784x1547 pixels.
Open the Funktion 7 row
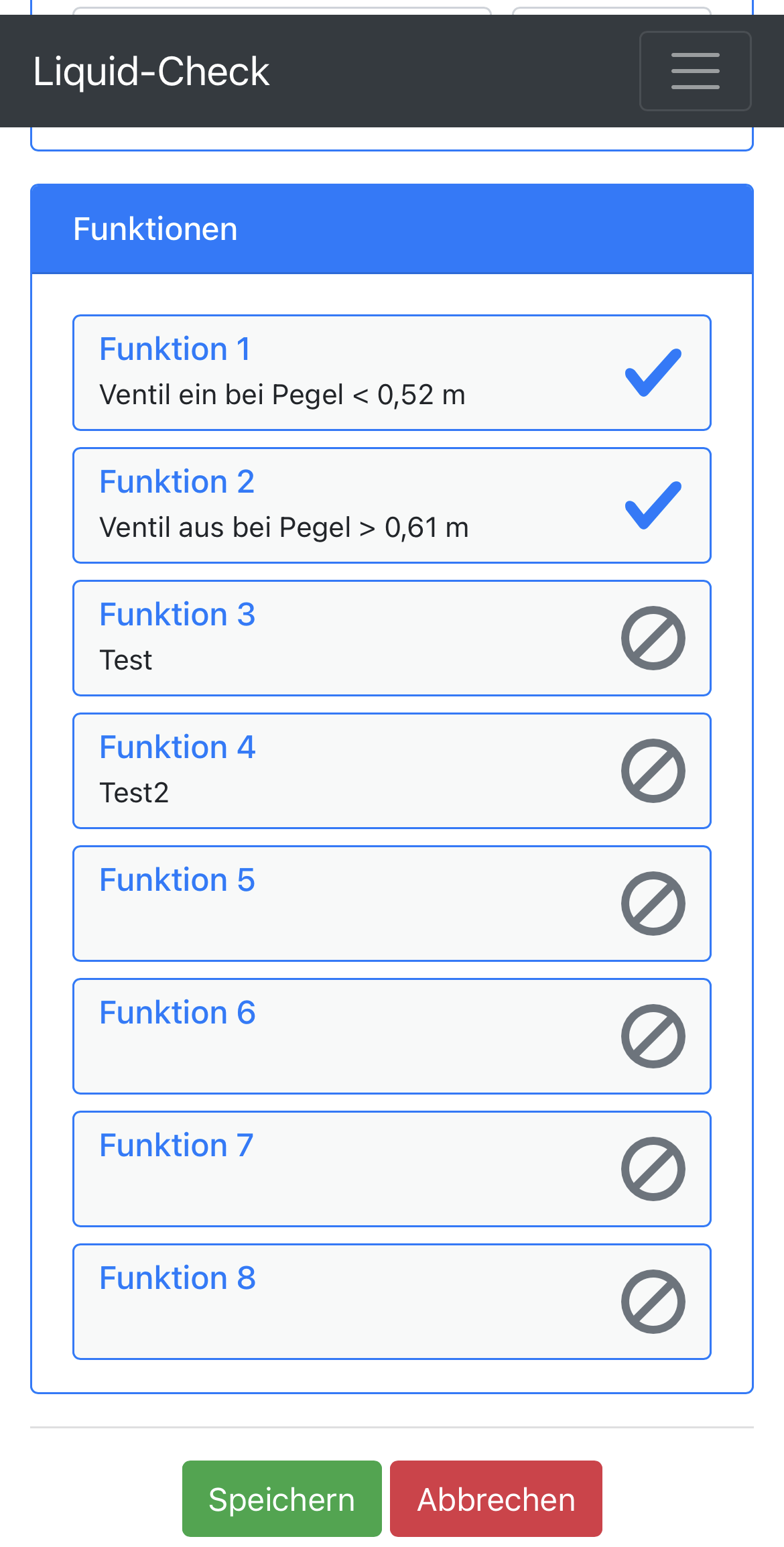point(392,1169)
